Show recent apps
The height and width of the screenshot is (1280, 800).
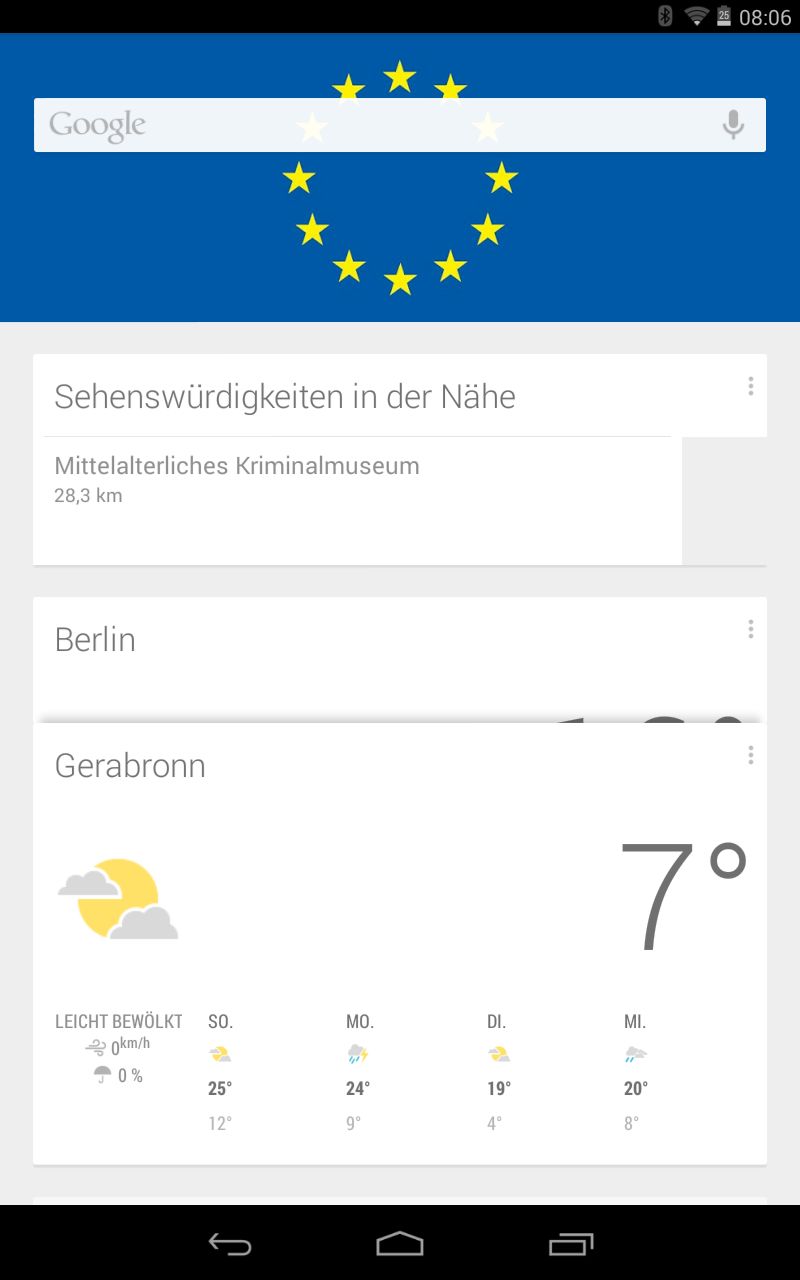pyautogui.click(x=571, y=1243)
